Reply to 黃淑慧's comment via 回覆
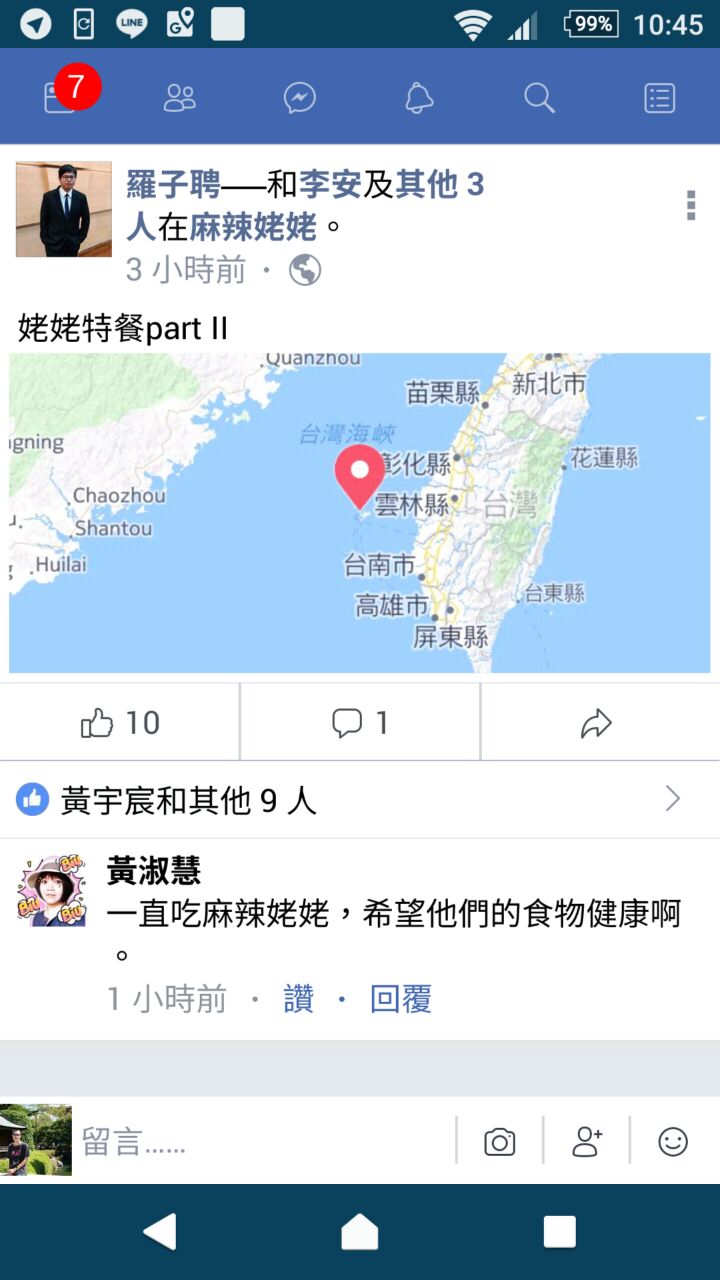 coord(401,999)
